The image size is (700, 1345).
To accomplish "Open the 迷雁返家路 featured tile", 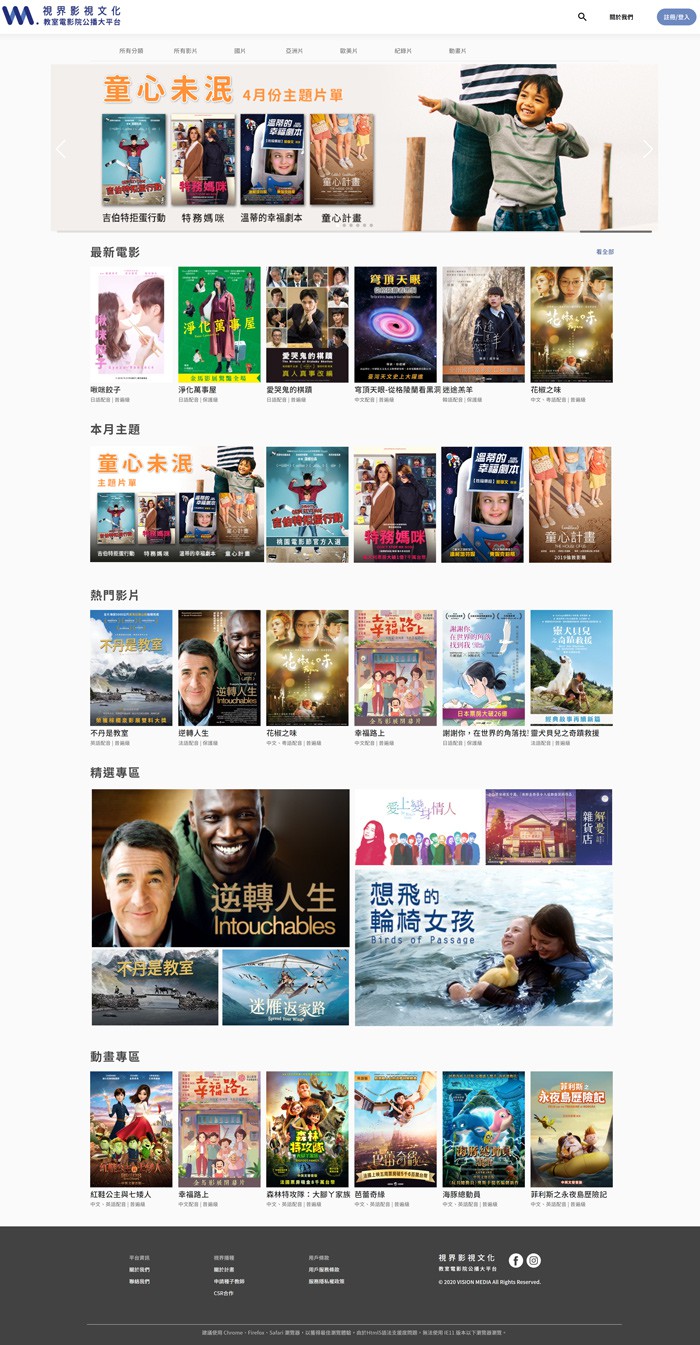I will (285, 987).
